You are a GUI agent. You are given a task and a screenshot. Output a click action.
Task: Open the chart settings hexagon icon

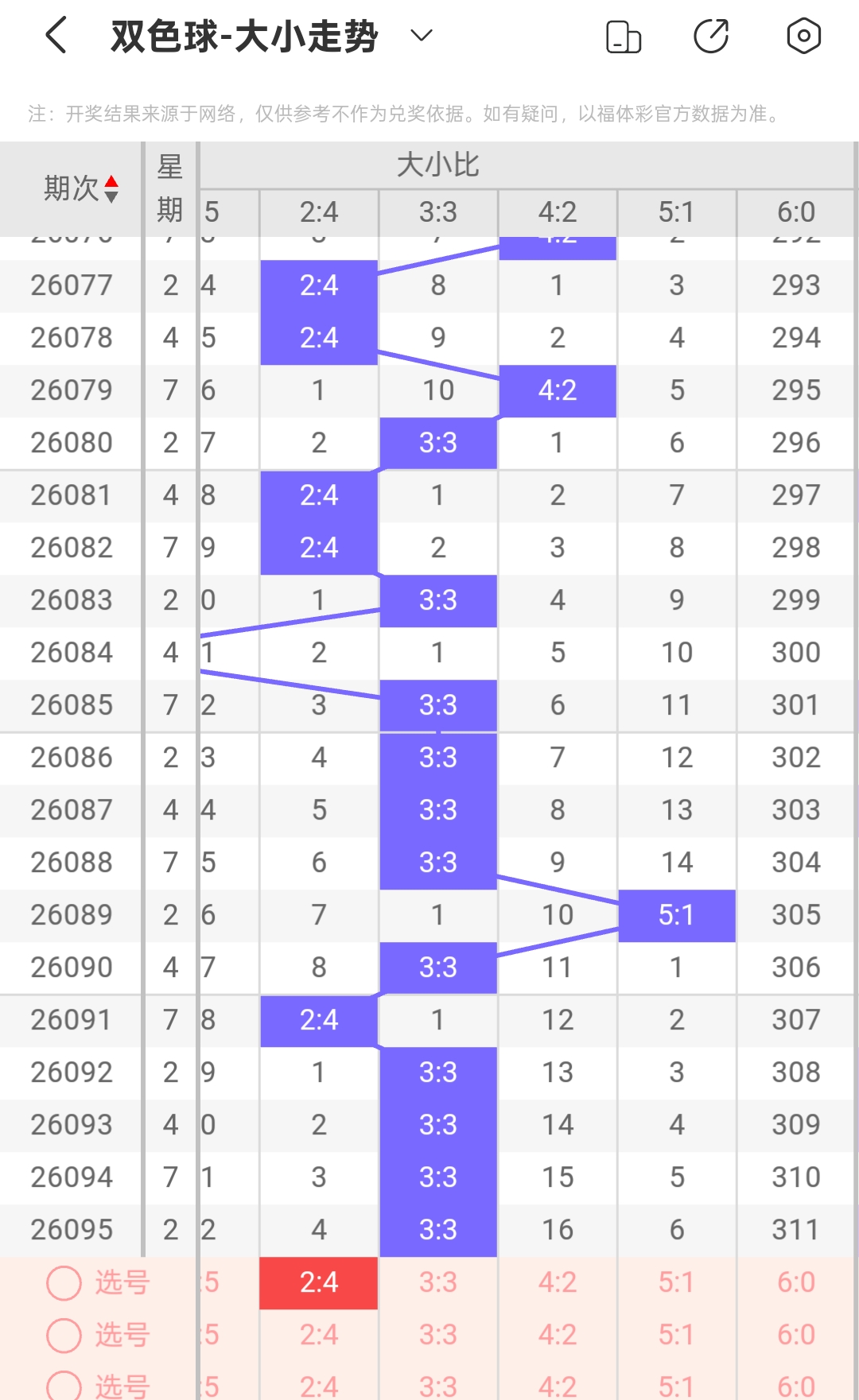point(803,36)
